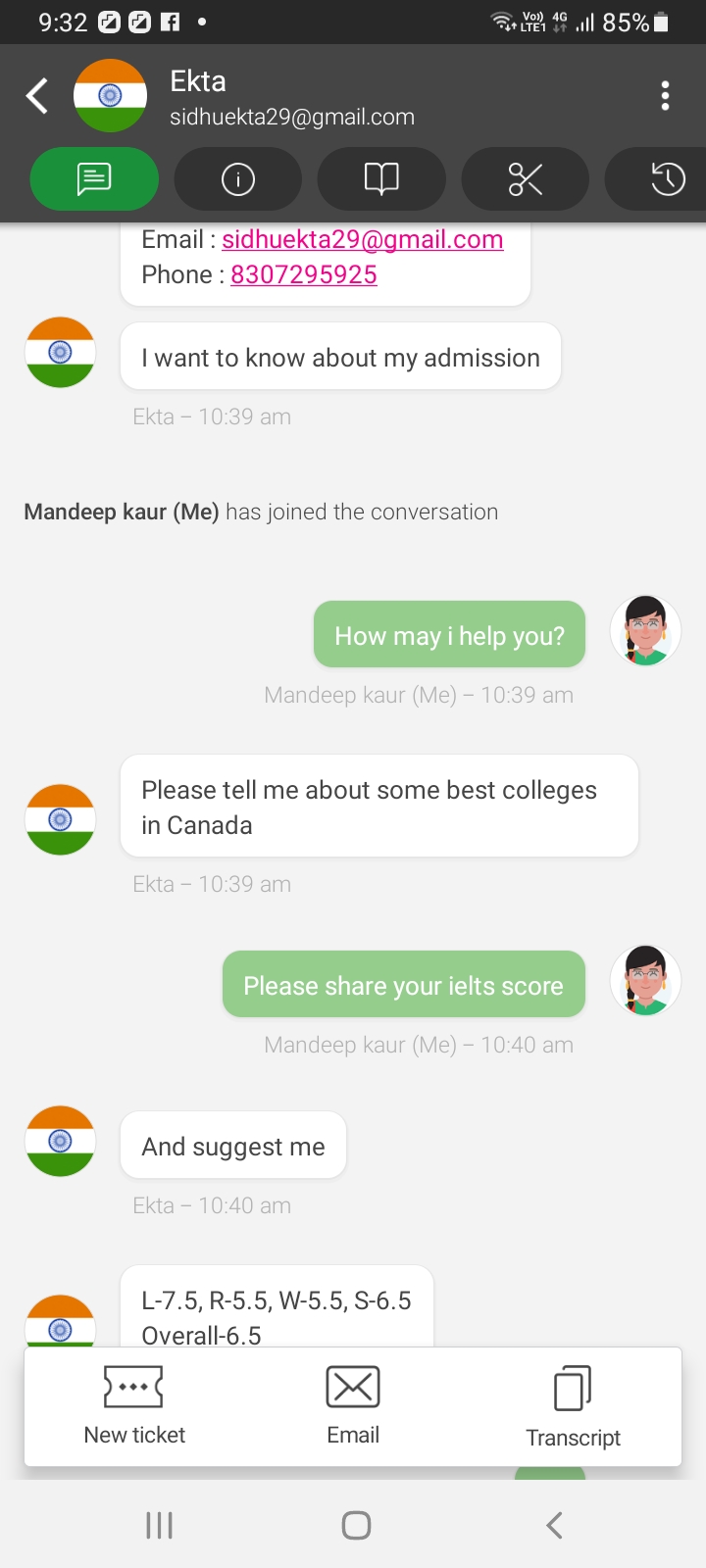Screen dimensions: 706x1568
Task: Open the scissors shortcuts tab
Action: (x=526, y=178)
